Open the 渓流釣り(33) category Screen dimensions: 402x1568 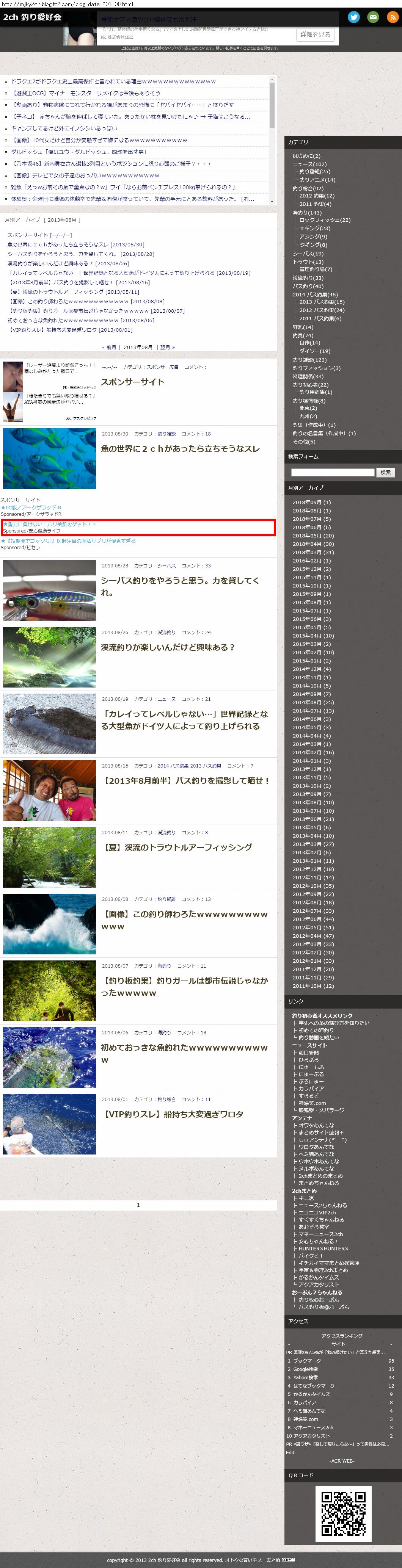(x=308, y=278)
